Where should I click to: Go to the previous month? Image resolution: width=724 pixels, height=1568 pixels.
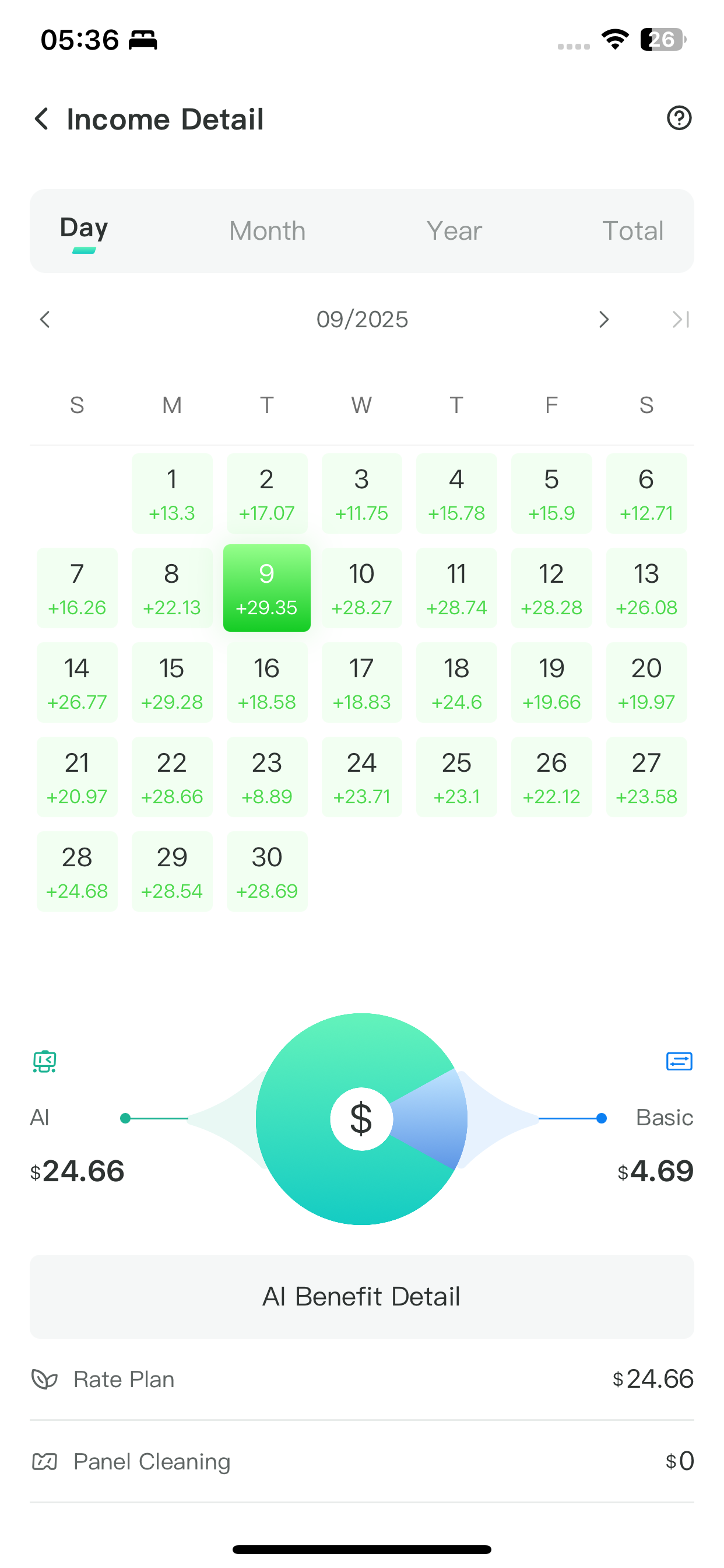click(45, 320)
